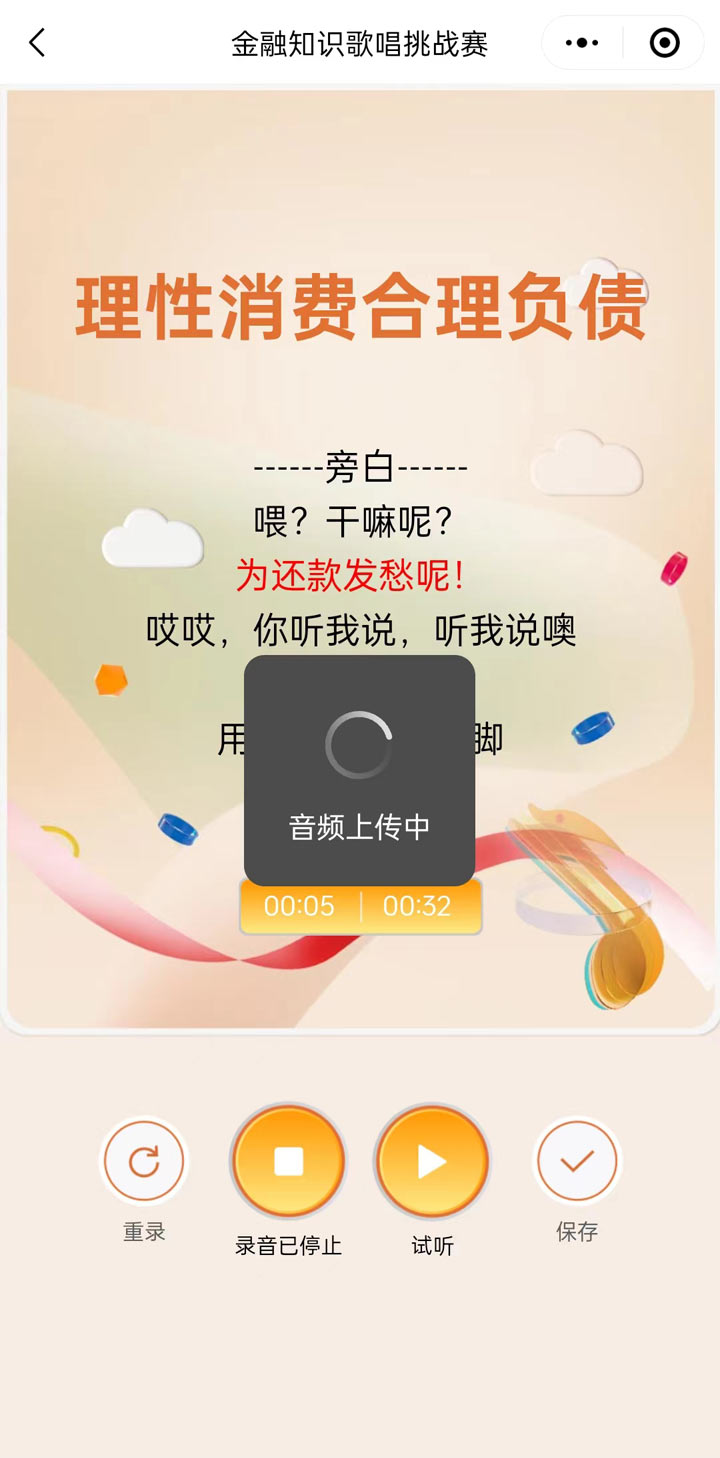The width and height of the screenshot is (720, 1458).
Task: Tap 重录 to re-record the audio
Action: coord(144,1162)
